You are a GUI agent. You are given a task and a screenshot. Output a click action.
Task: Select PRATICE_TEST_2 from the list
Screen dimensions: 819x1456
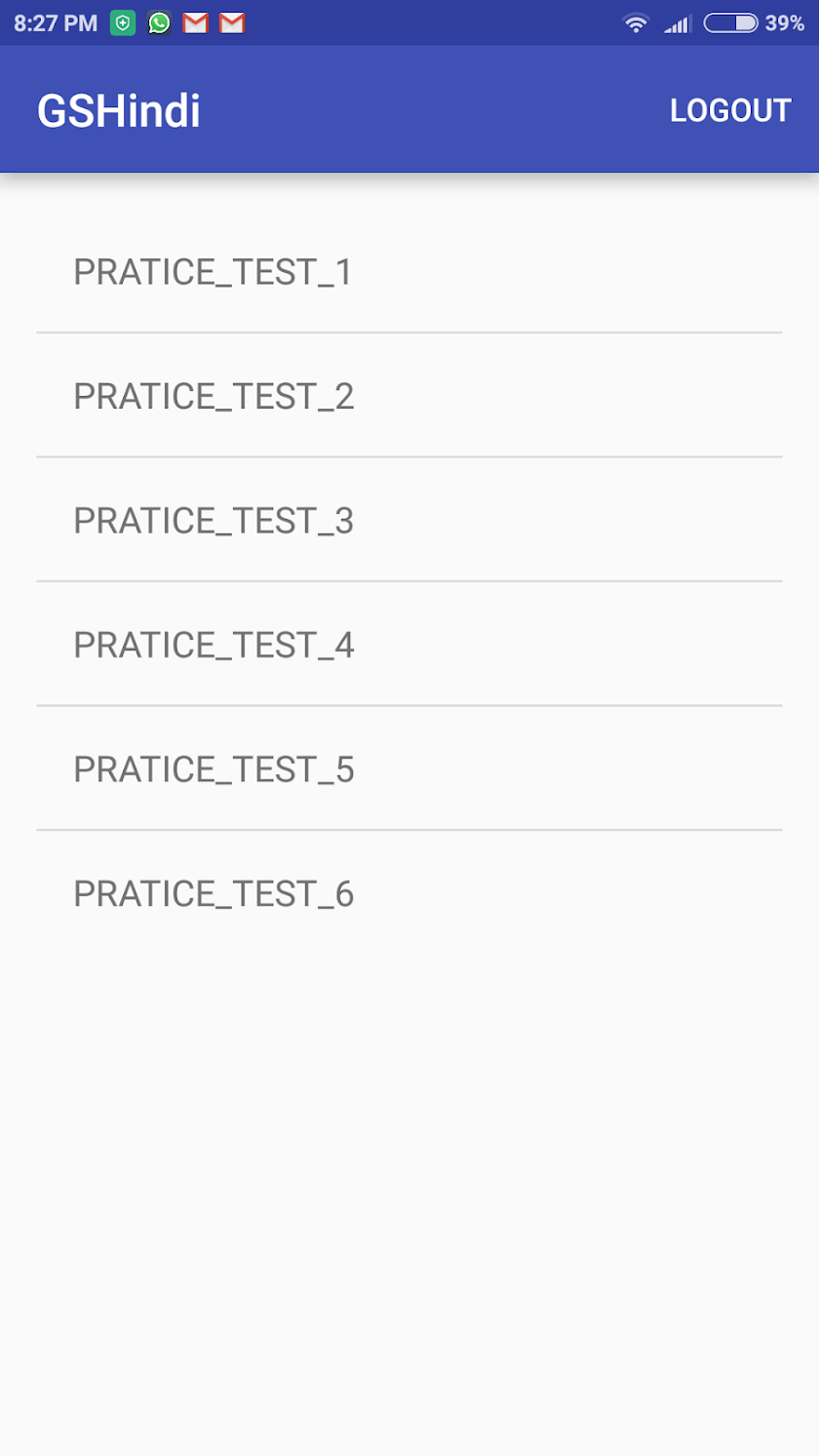tap(214, 396)
